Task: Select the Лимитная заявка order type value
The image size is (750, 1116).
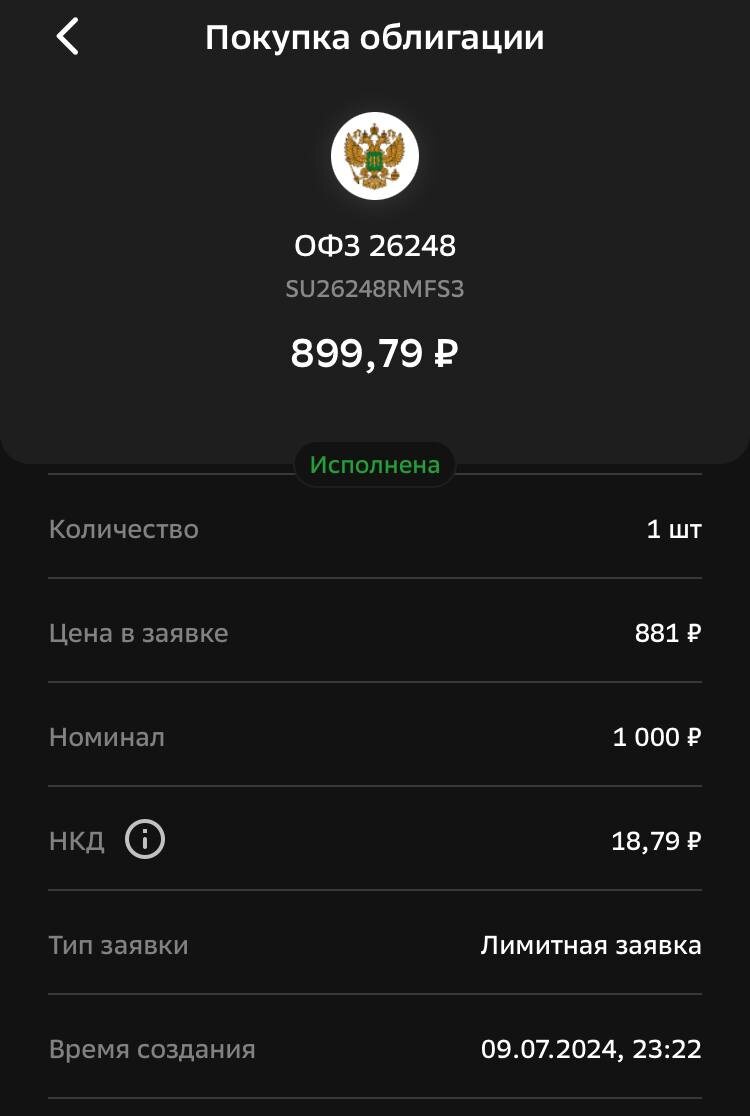Action: 588,945
